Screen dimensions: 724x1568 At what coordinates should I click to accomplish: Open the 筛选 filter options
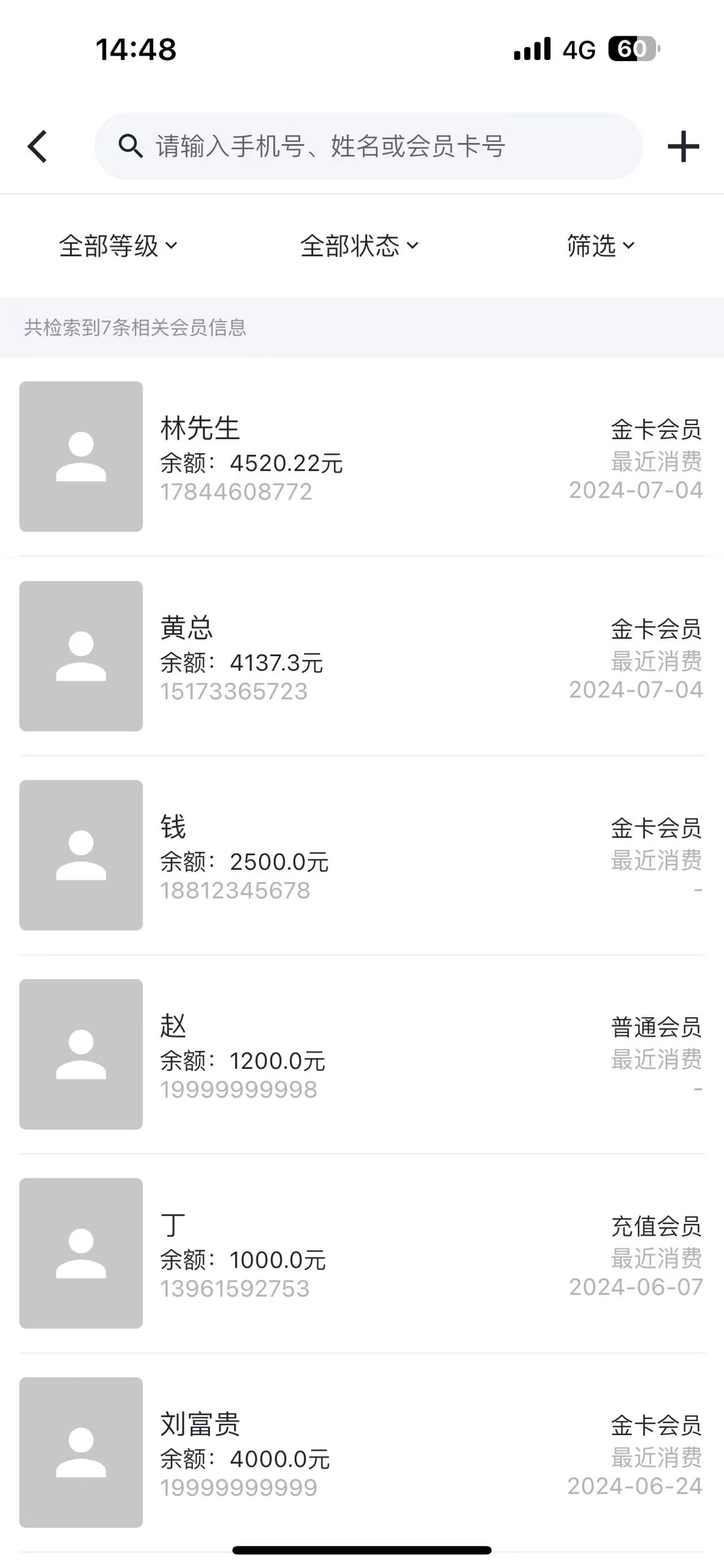(600, 246)
